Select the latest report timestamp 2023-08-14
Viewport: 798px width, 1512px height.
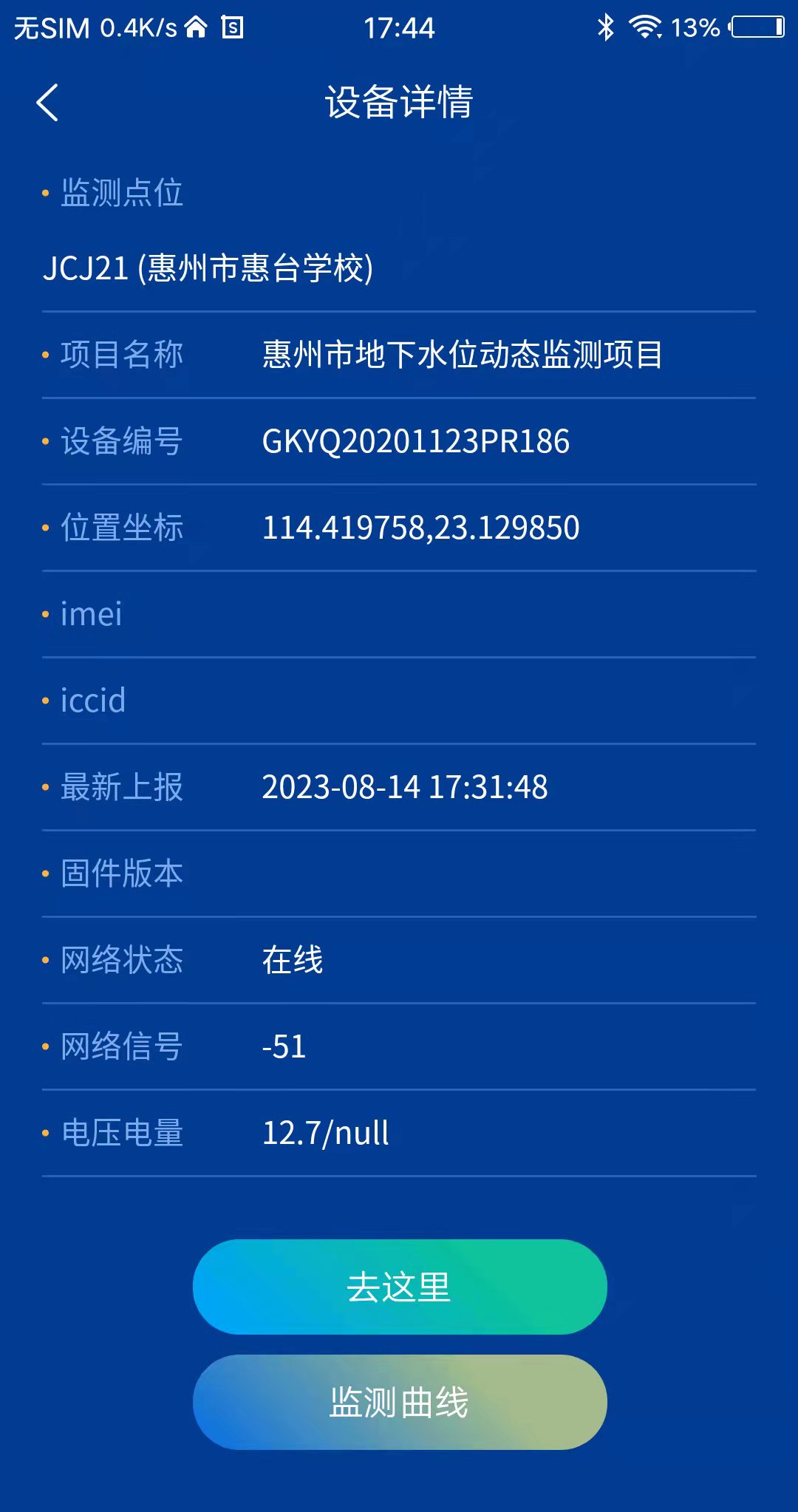click(406, 787)
